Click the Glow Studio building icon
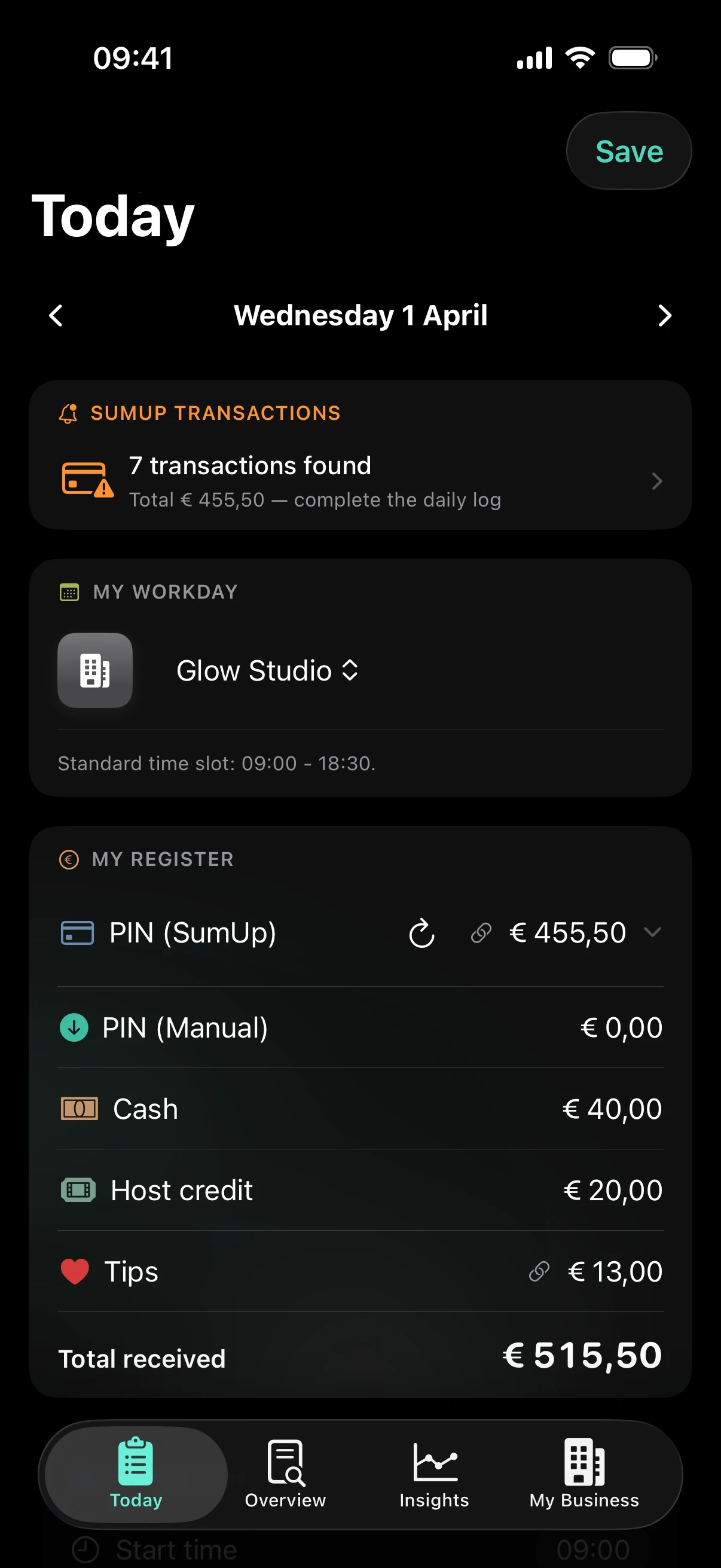 pos(95,670)
